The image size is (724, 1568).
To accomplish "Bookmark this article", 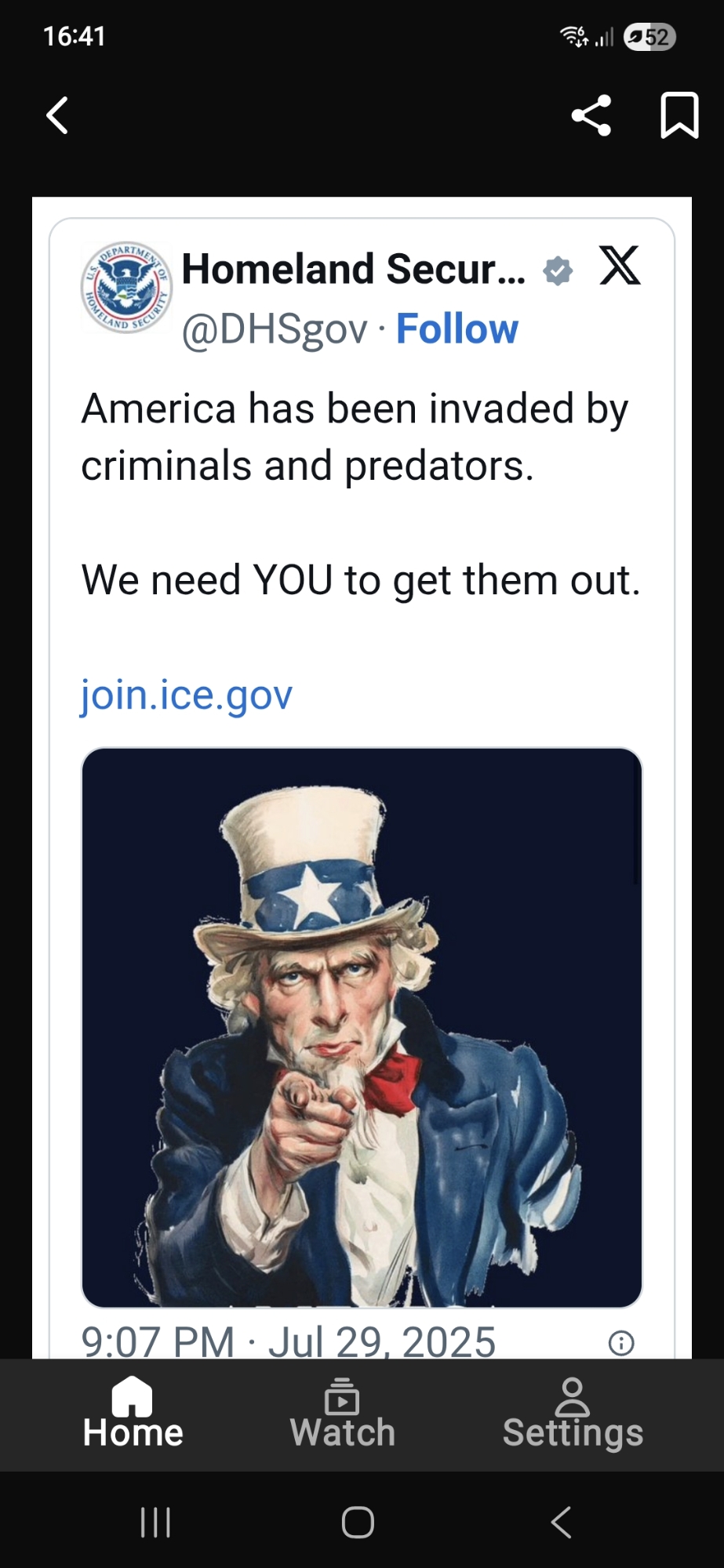I will point(679,115).
